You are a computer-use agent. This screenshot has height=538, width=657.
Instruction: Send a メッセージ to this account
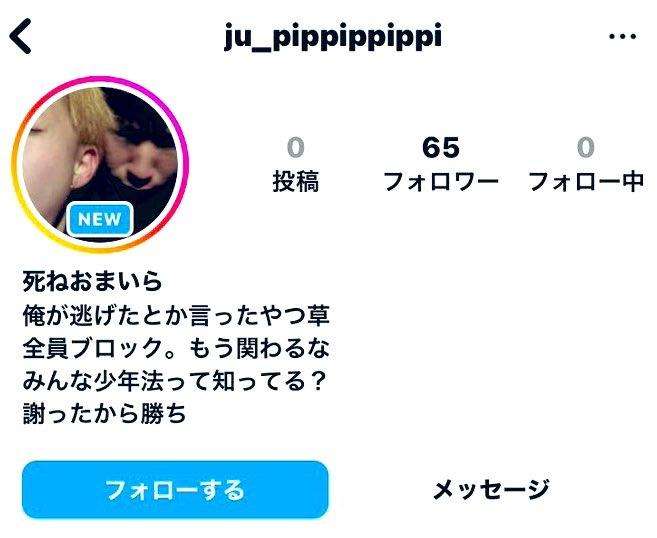click(490, 490)
